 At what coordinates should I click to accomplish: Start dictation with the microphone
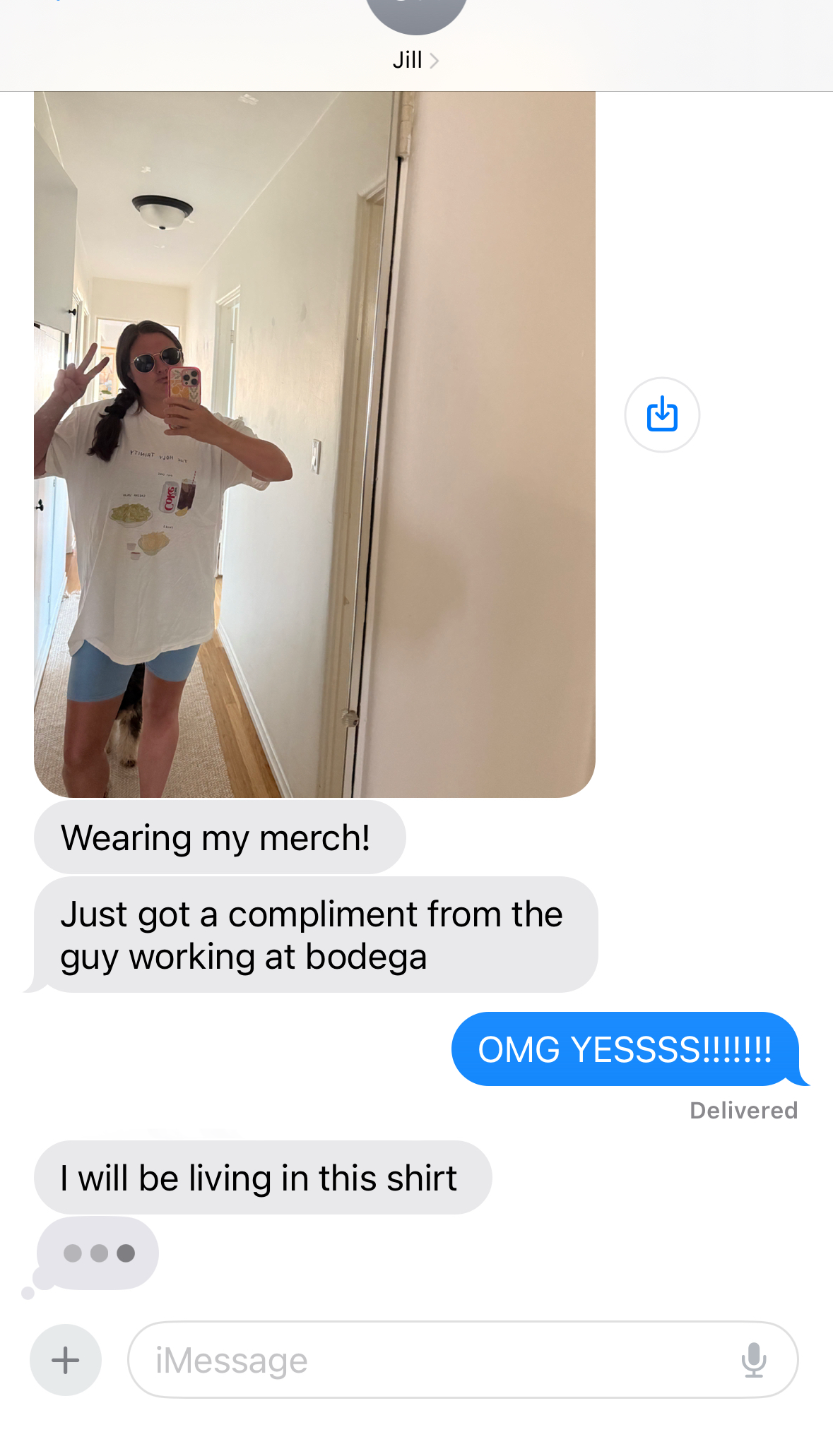point(754,1360)
